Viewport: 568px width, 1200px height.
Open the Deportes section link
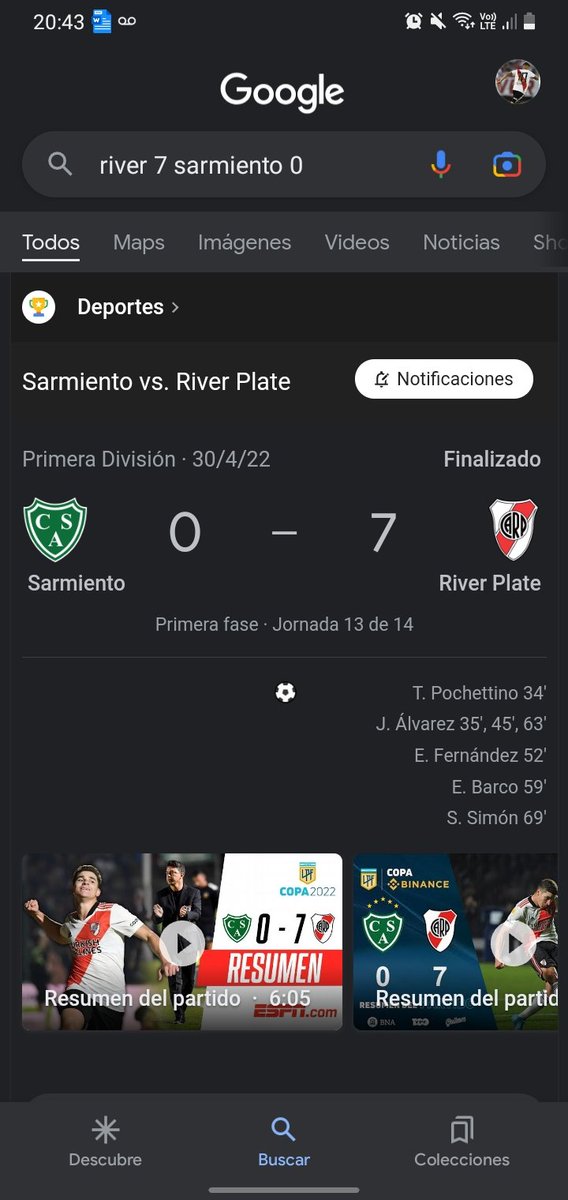click(x=128, y=307)
